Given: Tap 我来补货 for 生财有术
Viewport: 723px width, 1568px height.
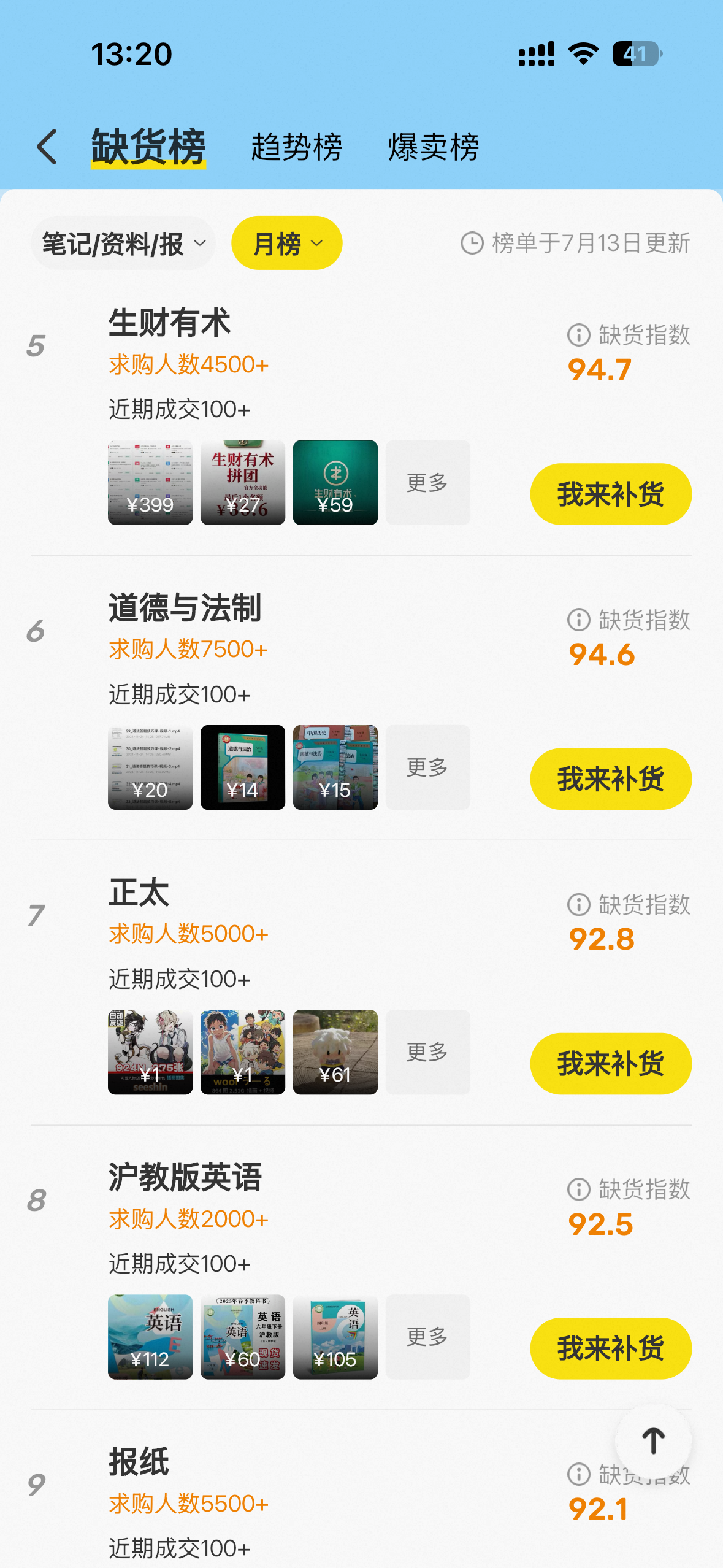Looking at the screenshot, I should click(x=611, y=494).
